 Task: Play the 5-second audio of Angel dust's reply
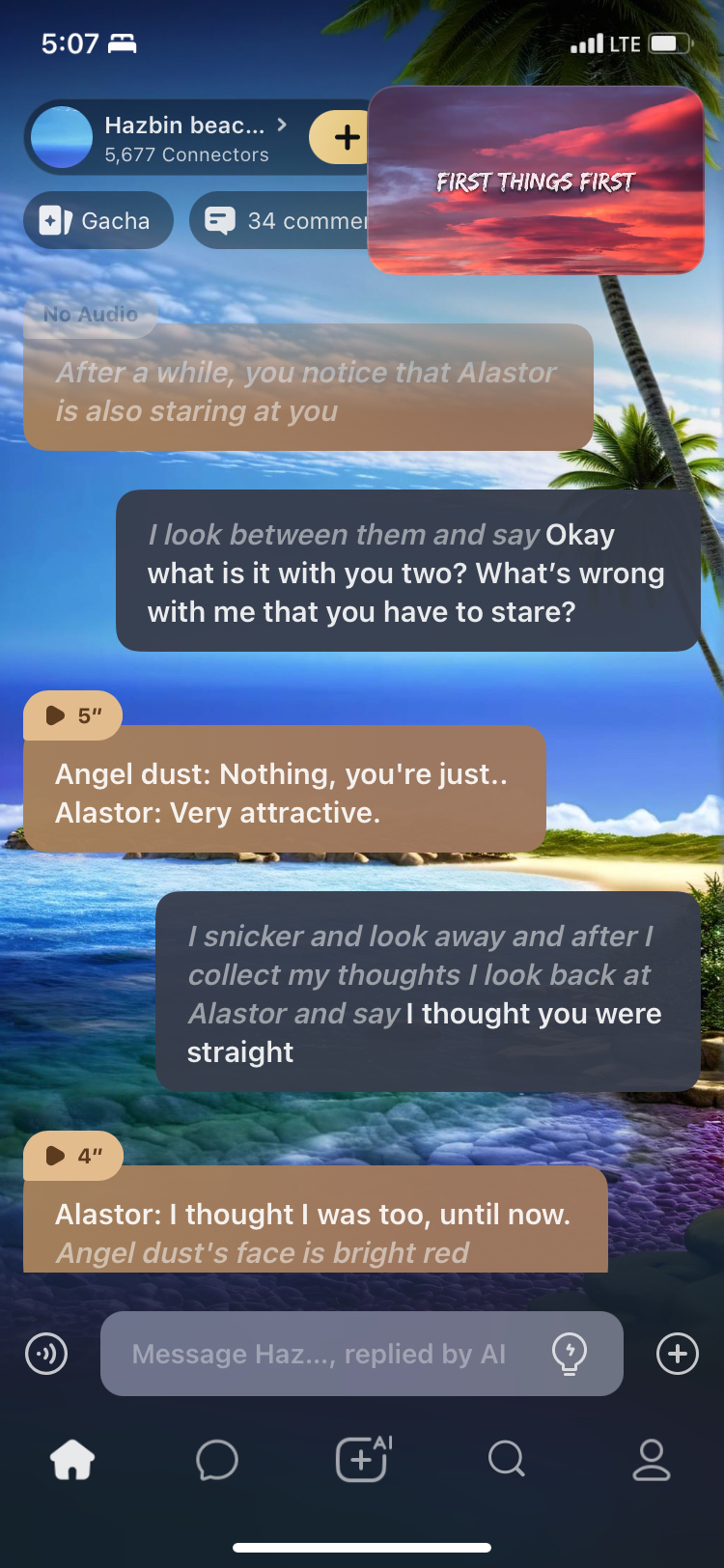pos(72,715)
